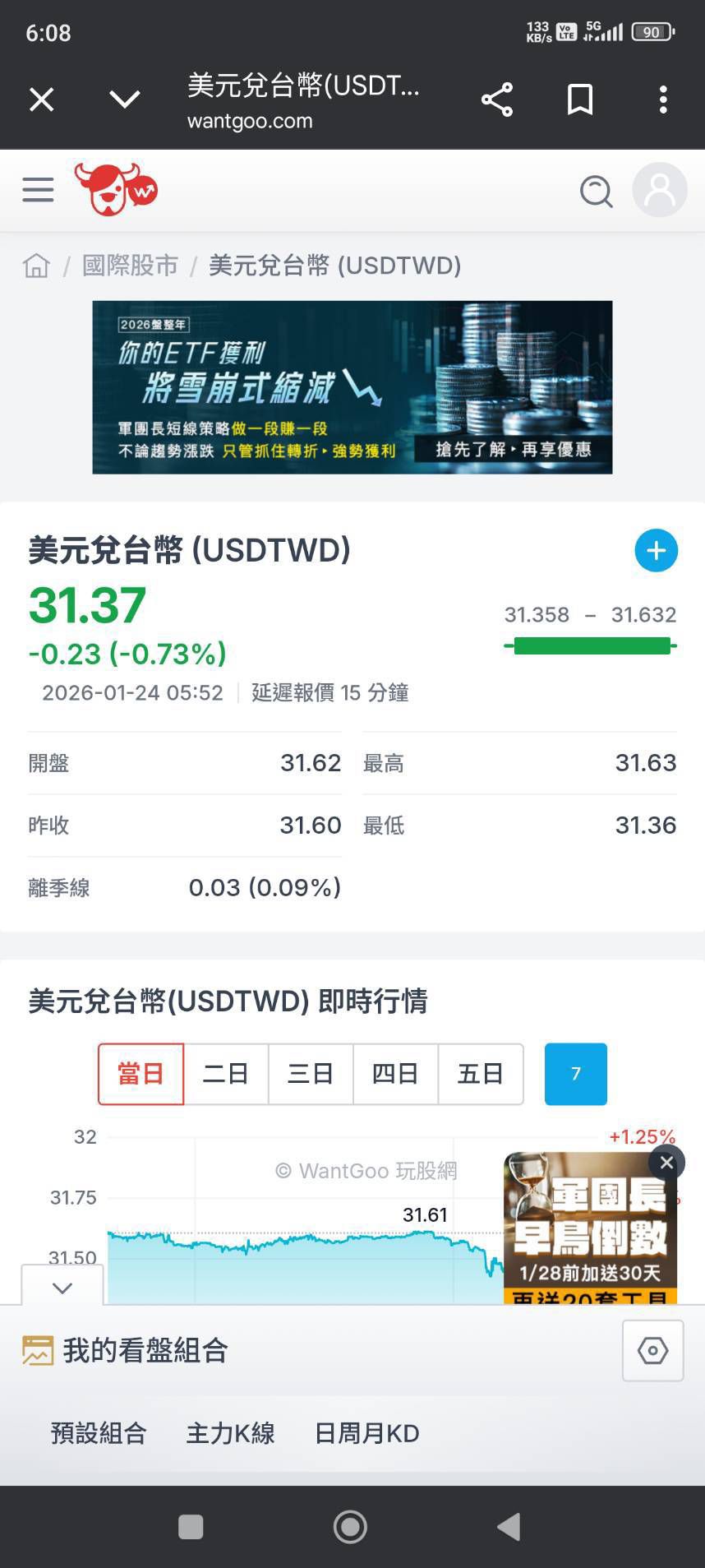The image size is (705, 1568).
Task: Collapse the chart section with the chevron
Action: tap(62, 1287)
